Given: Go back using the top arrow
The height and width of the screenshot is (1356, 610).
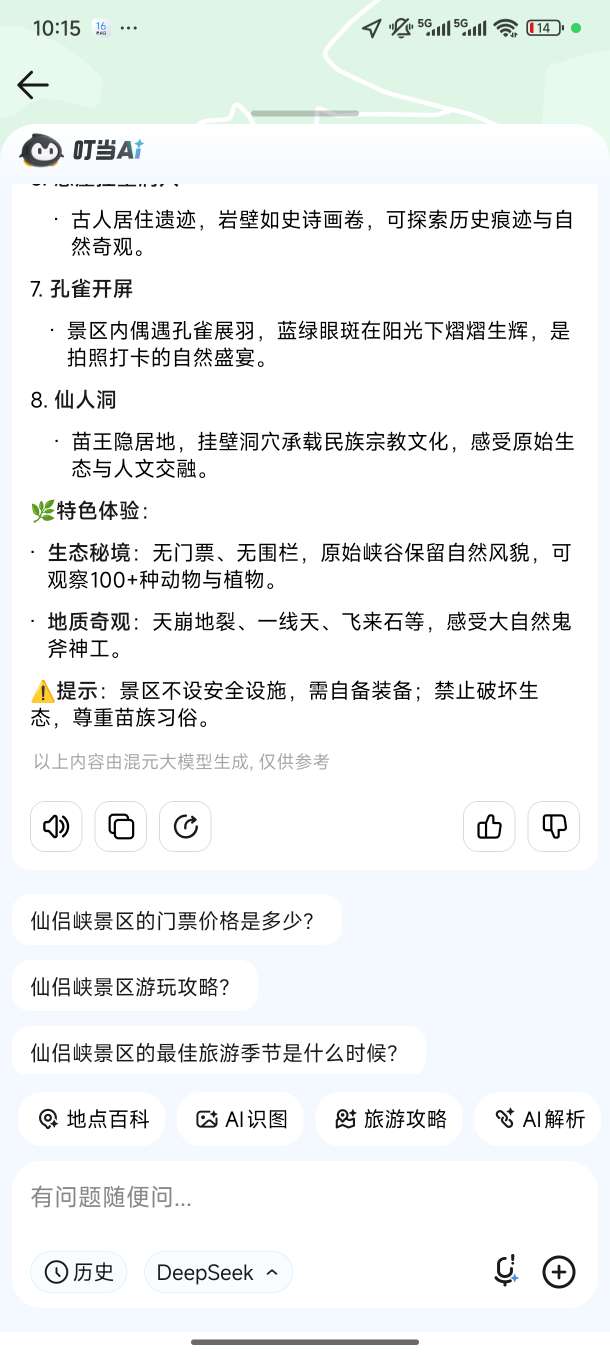Looking at the screenshot, I should point(33,85).
